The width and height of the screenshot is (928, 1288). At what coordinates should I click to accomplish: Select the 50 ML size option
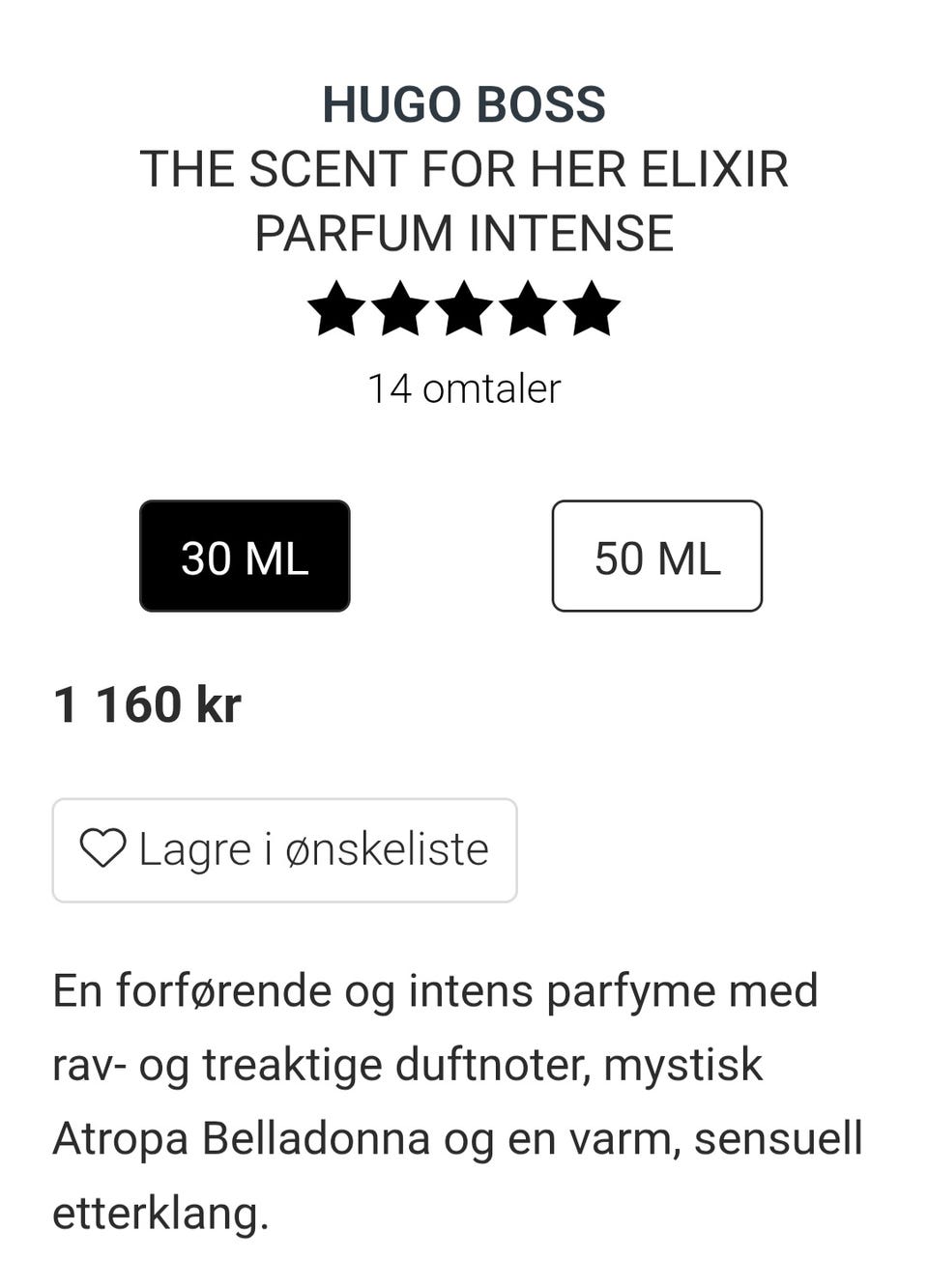[x=656, y=556]
